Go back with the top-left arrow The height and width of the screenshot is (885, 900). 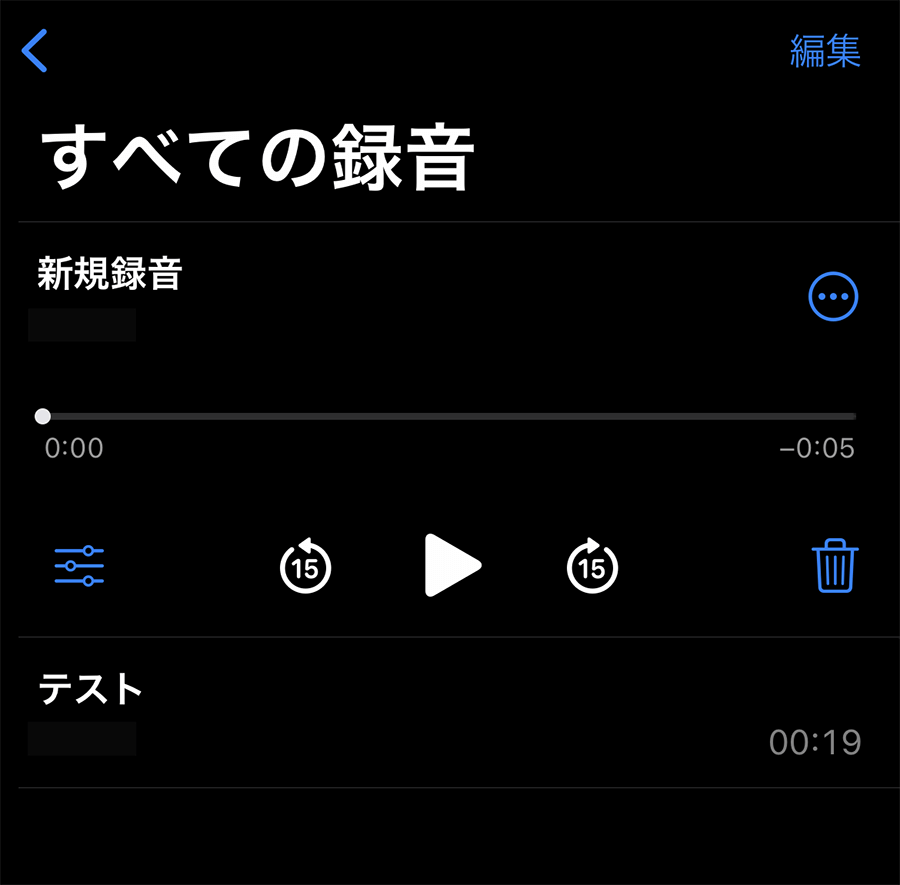(35, 51)
